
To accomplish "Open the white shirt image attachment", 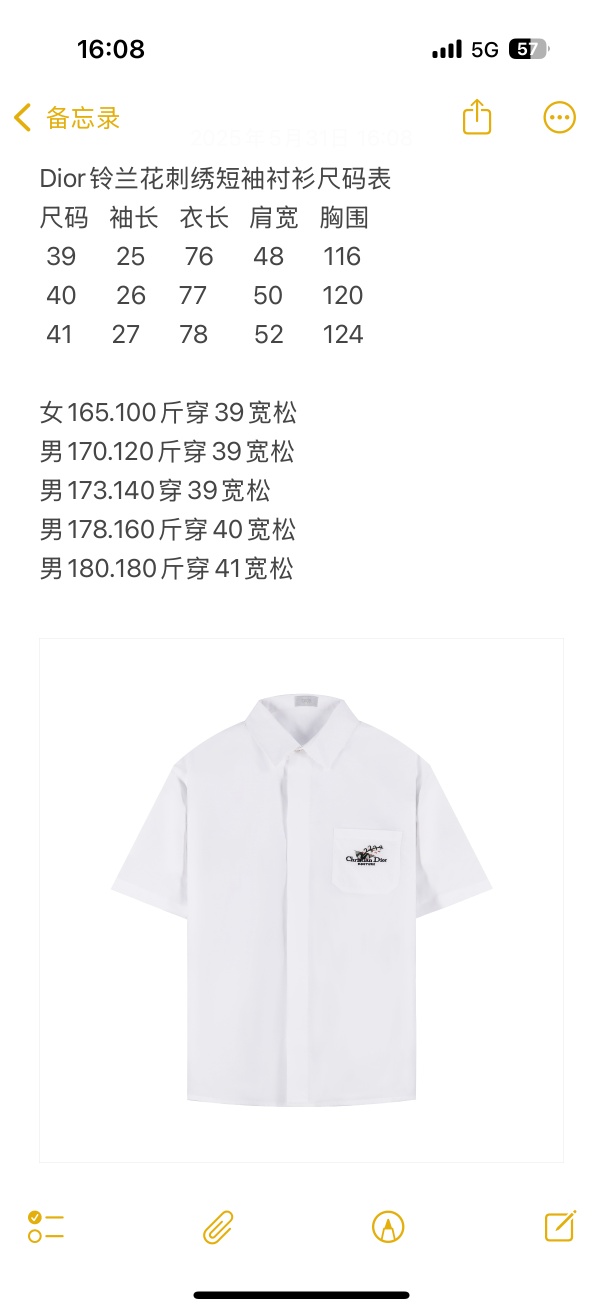I will [301, 900].
